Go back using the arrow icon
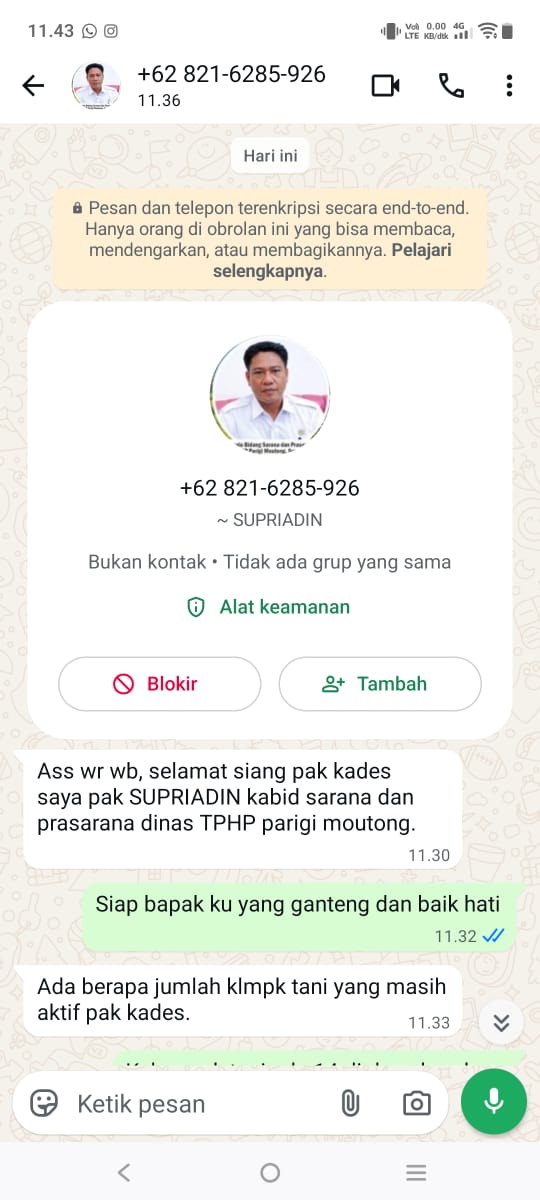540x1200 pixels. click(x=33, y=86)
